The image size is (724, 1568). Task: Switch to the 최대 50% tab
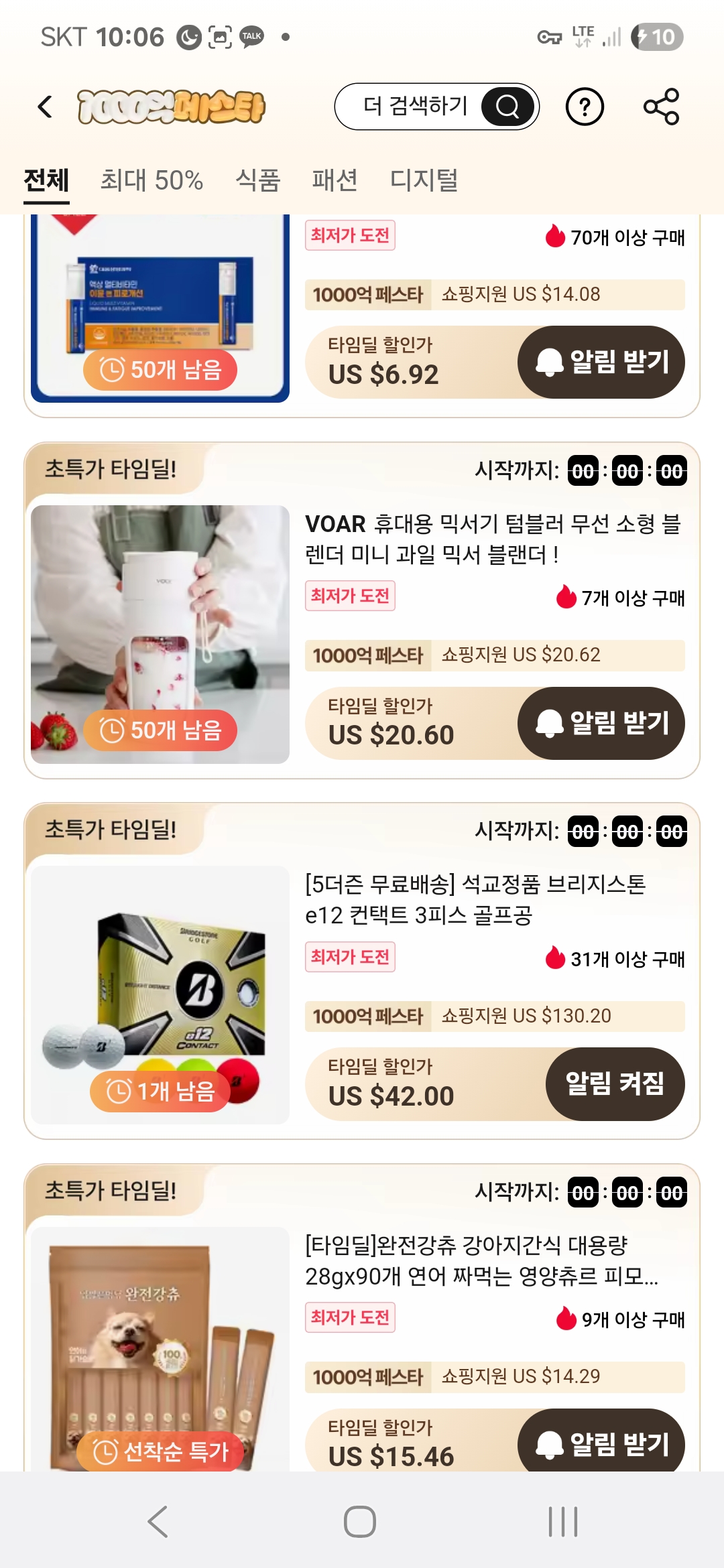(x=152, y=180)
